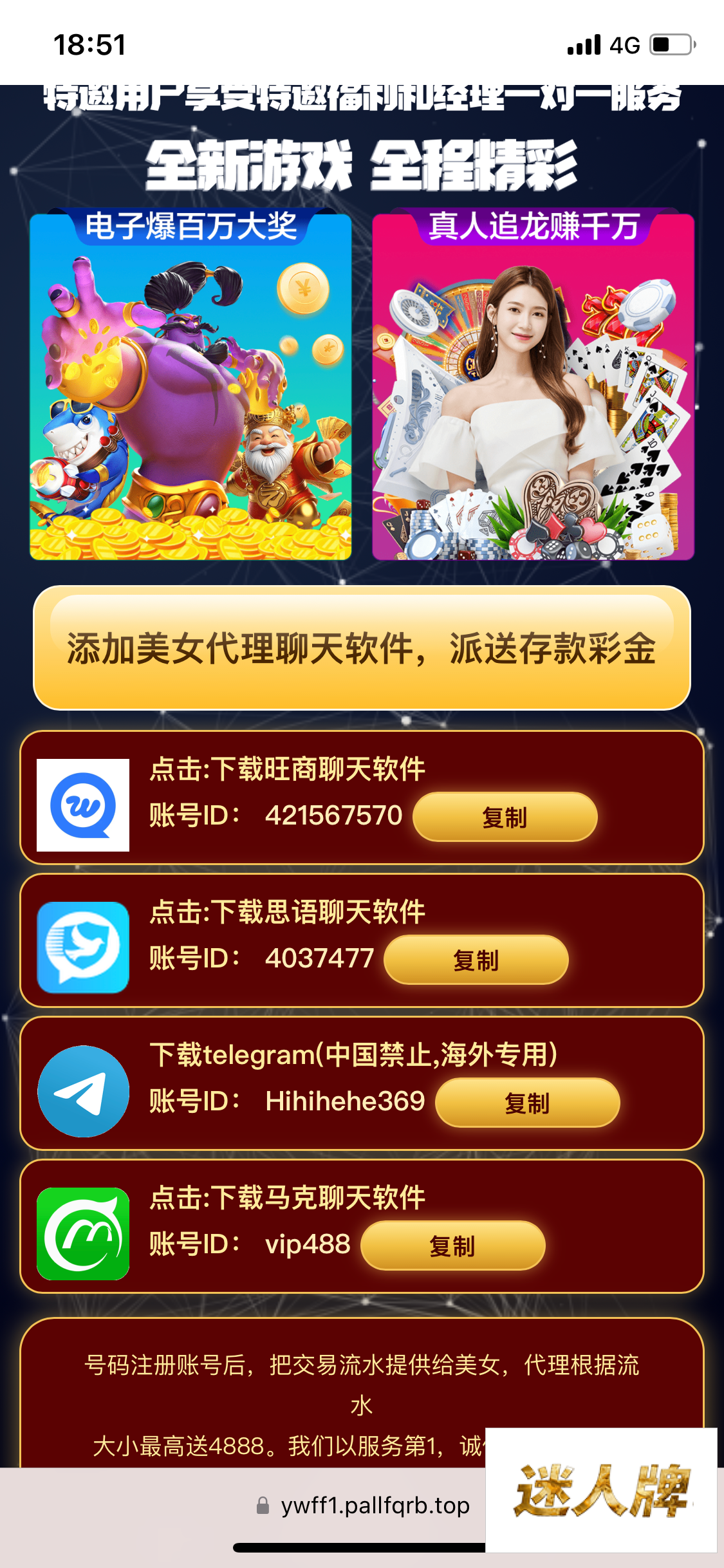Copy the 思语 account ID 4037477
The image size is (724, 1568).
[x=476, y=960]
